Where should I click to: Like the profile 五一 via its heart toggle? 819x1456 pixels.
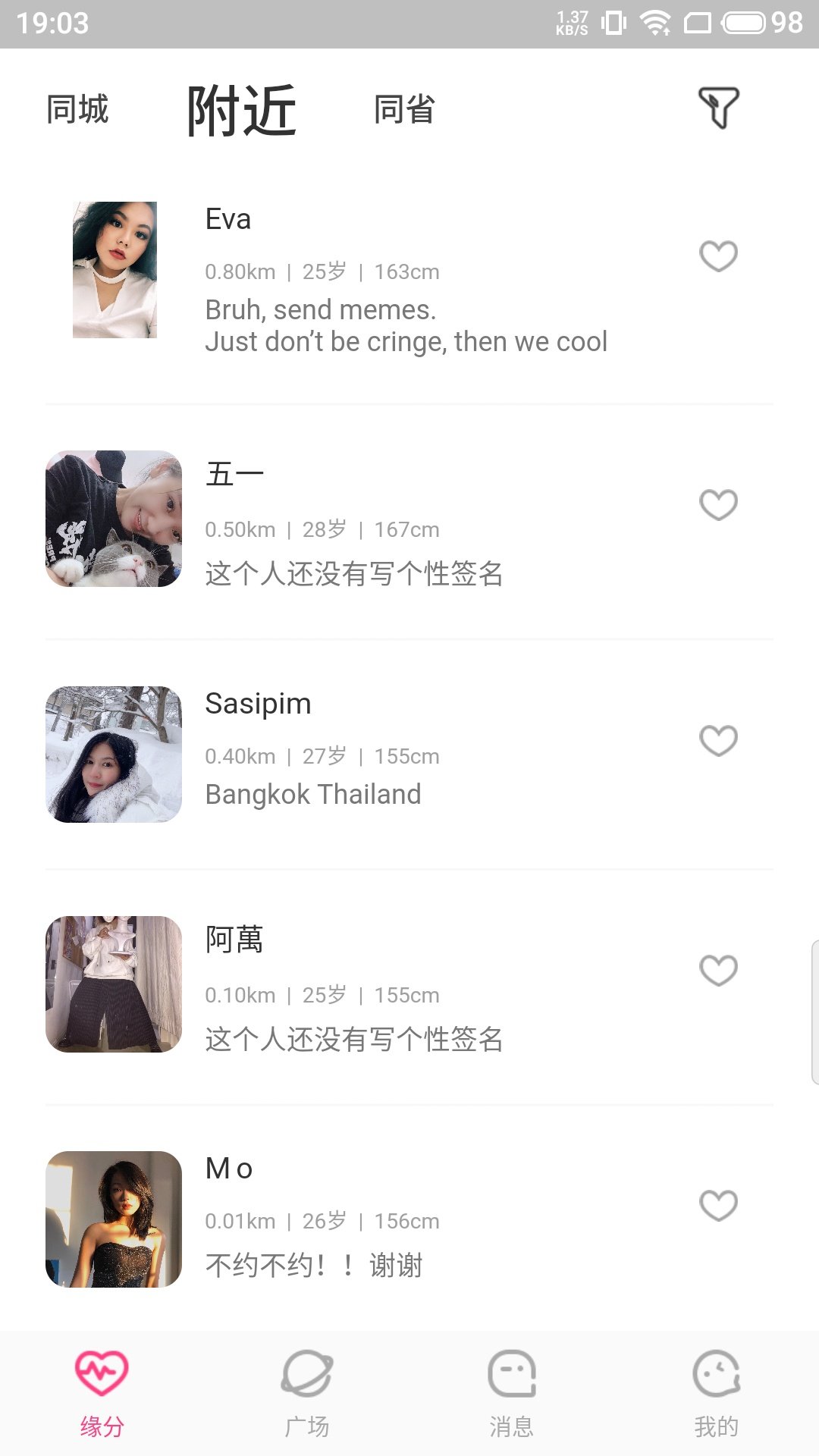click(719, 503)
